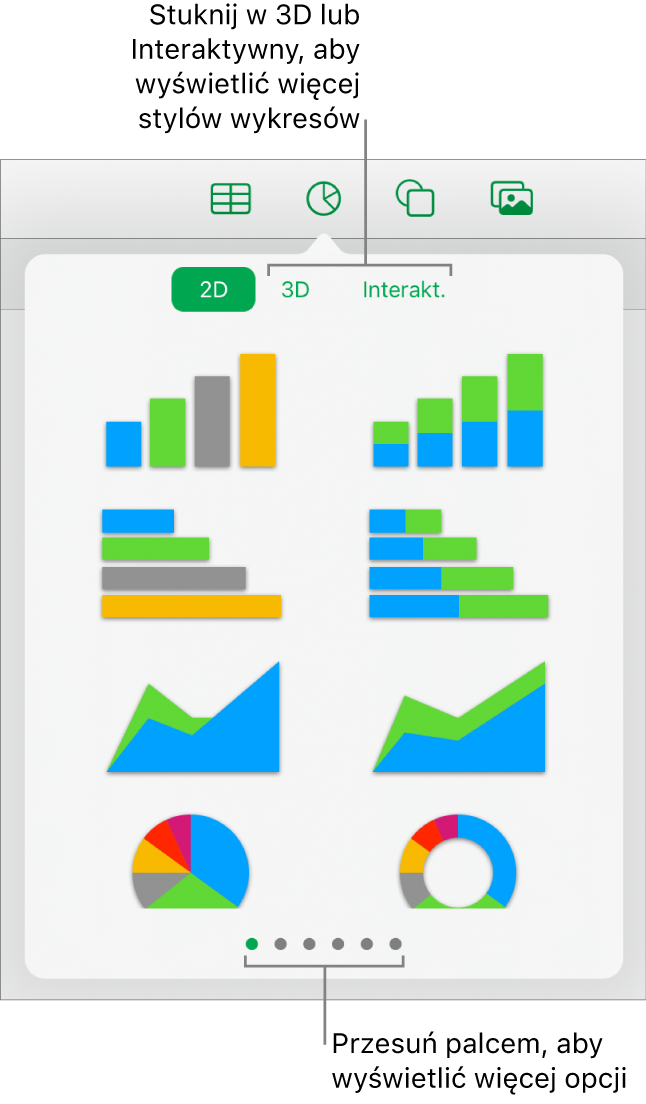Add the area chart
Viewport: 646px width, 1104px height.
click(x=193, y=718)
